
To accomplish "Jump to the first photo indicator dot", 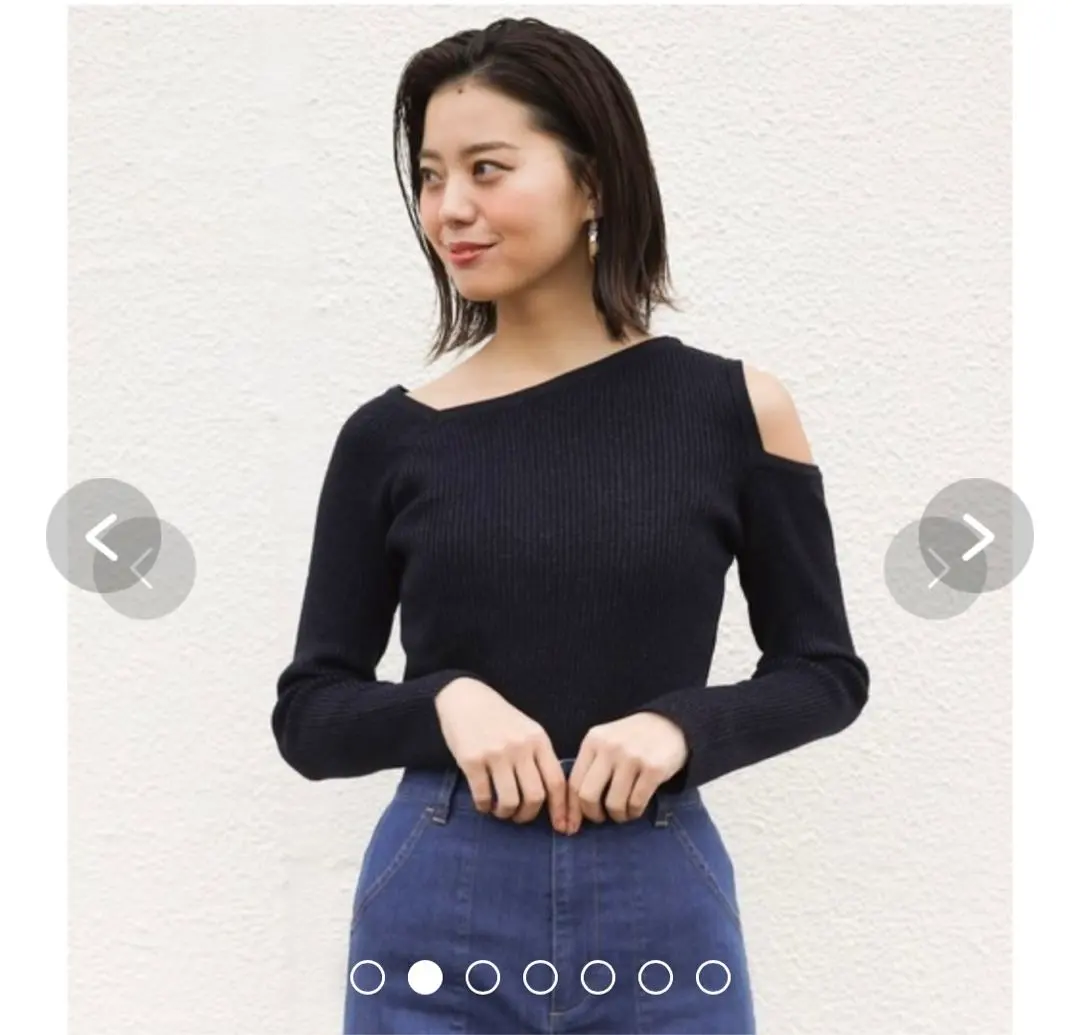I will (x=367, y=977).
